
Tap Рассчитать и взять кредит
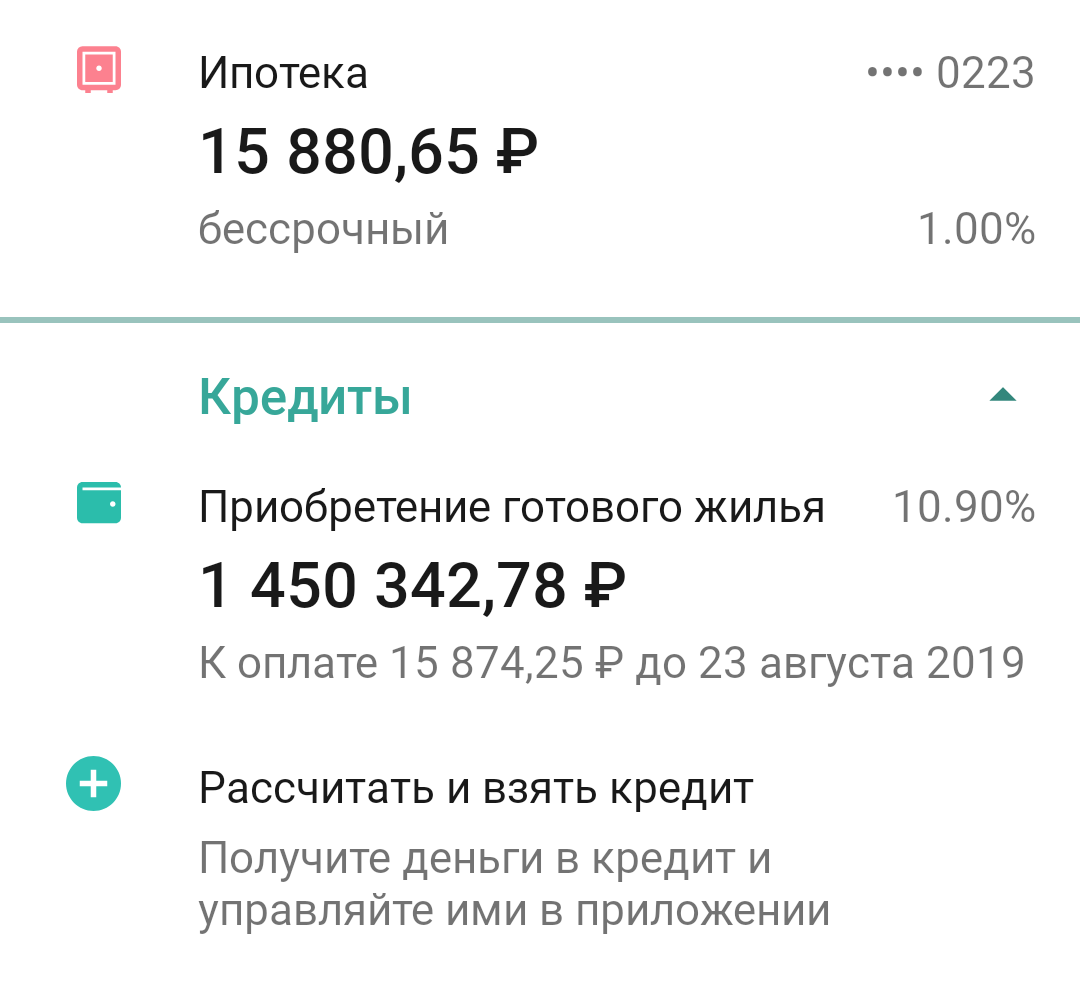tap(476, 789)
